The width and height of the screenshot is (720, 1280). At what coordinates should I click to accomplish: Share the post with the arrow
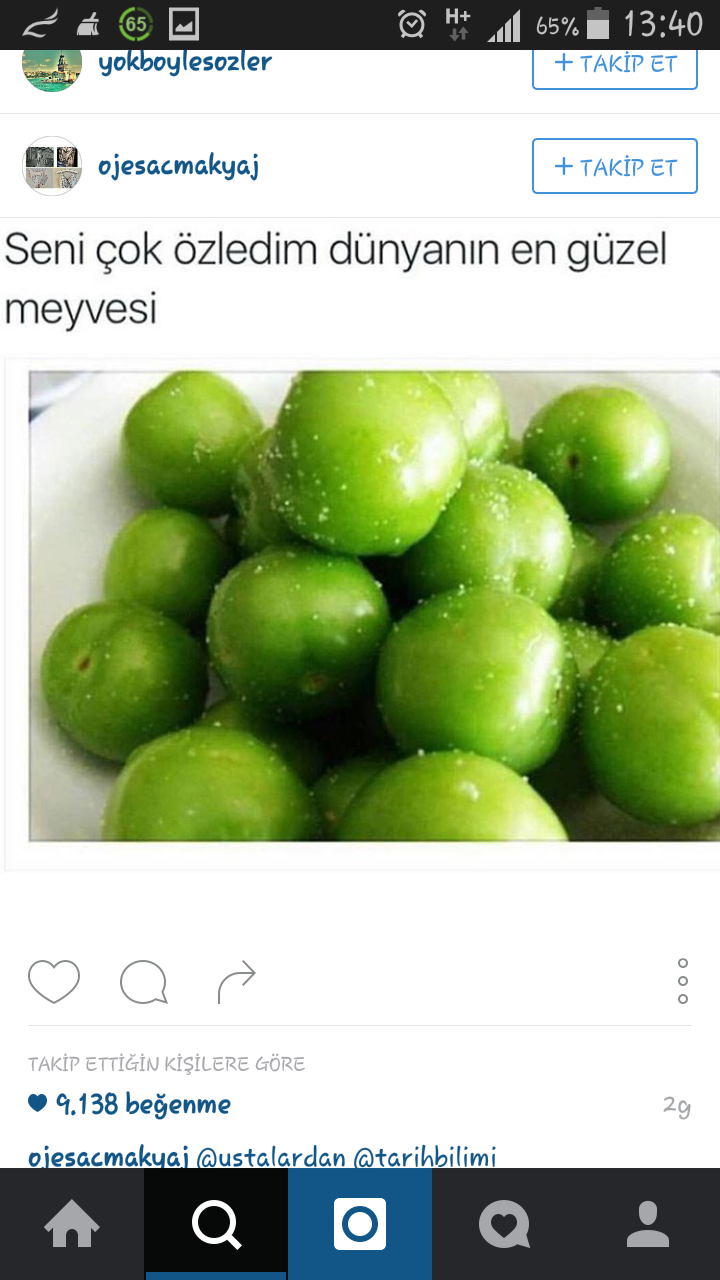(237, 981)
